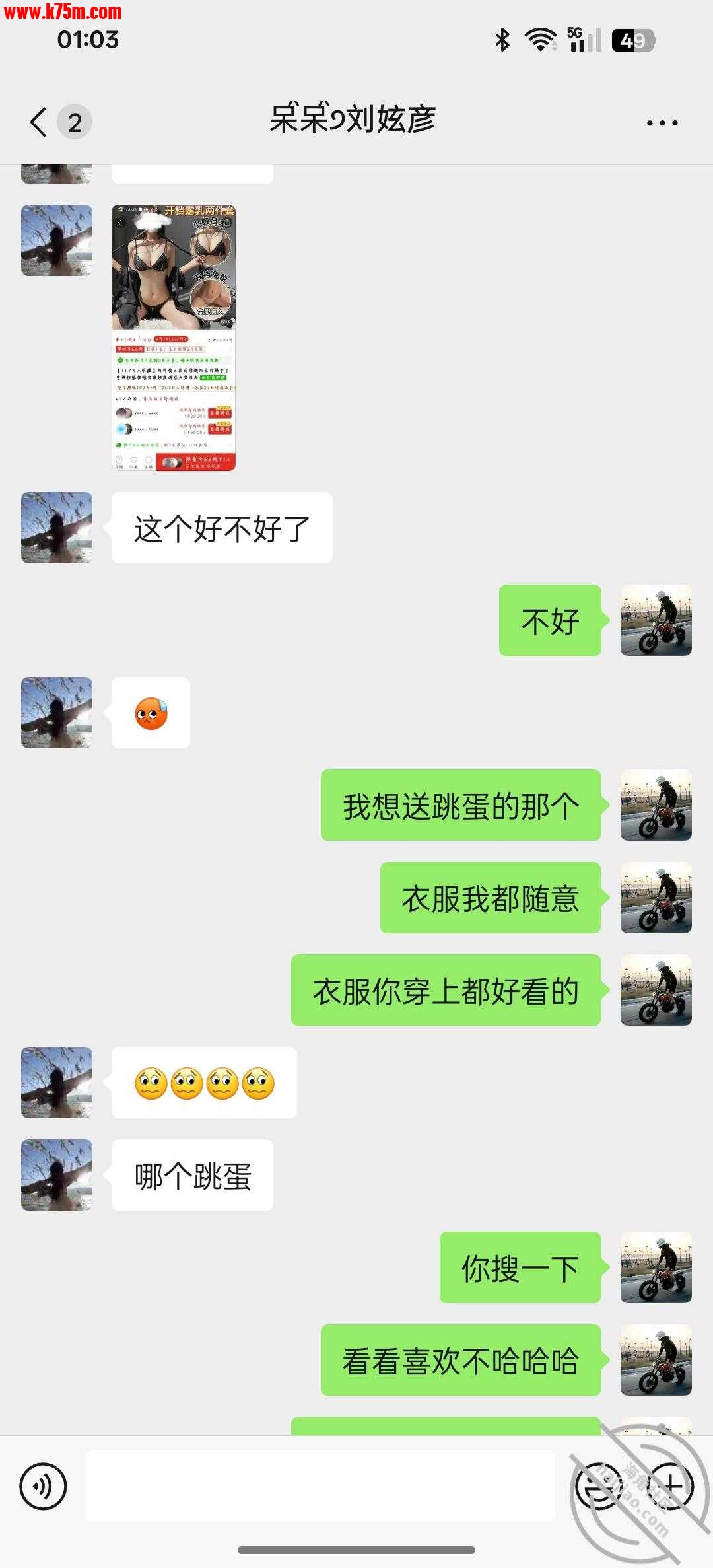This screenshot has height=1568, width=713.
Task: Open the emoji sticker panel
Action: click(x=598, y=1486)
